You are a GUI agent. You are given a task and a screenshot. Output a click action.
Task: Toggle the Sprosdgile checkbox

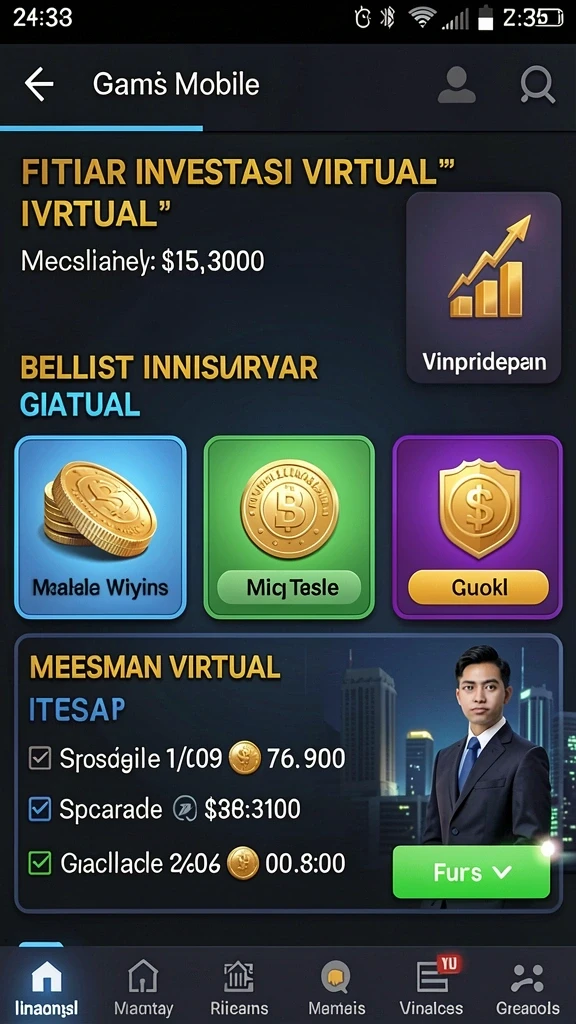(x=40, y=758)
